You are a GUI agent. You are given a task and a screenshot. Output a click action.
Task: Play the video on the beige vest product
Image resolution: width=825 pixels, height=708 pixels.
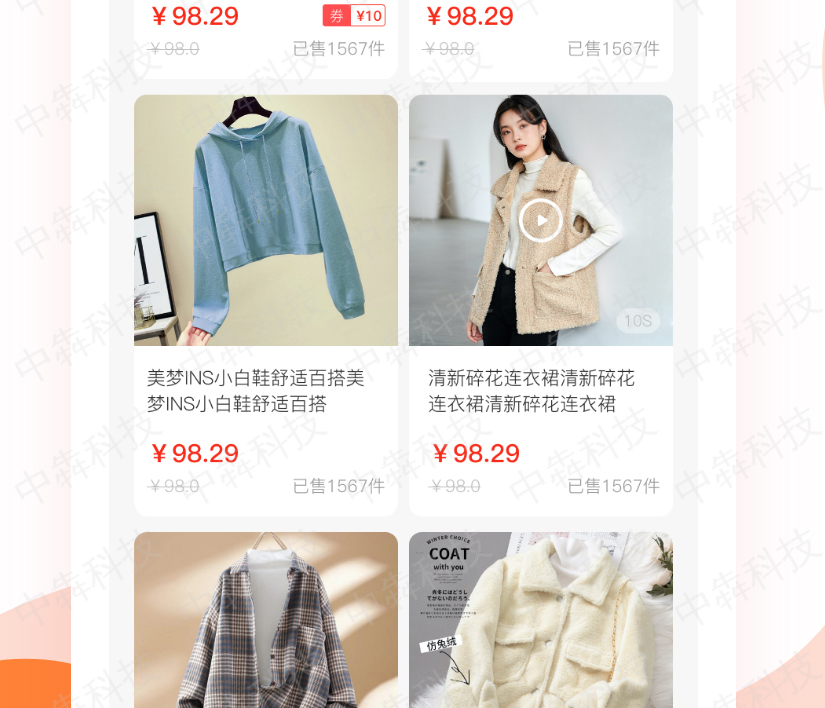540,221
